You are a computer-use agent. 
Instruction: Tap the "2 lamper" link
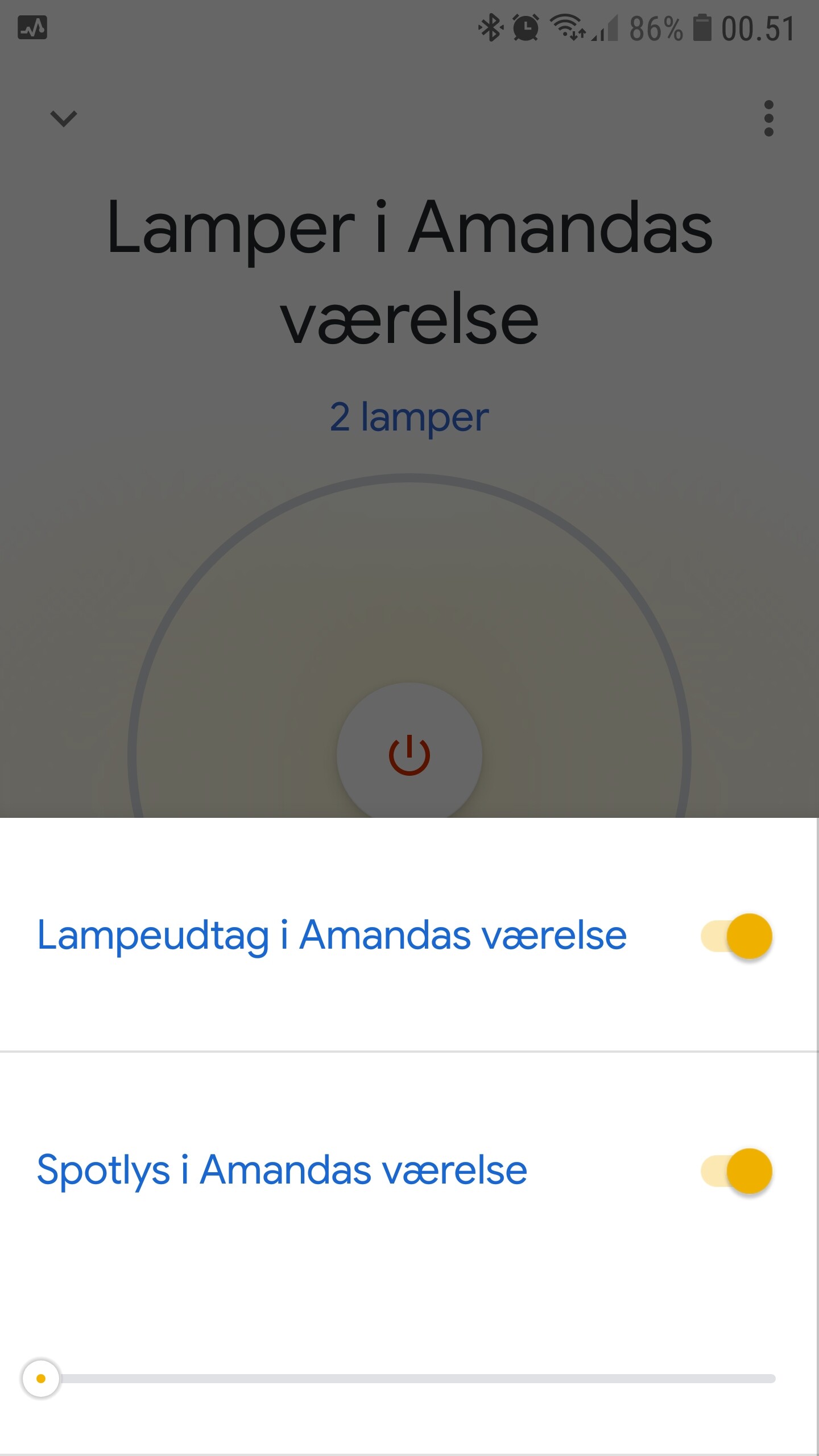[x=409, y=417]
